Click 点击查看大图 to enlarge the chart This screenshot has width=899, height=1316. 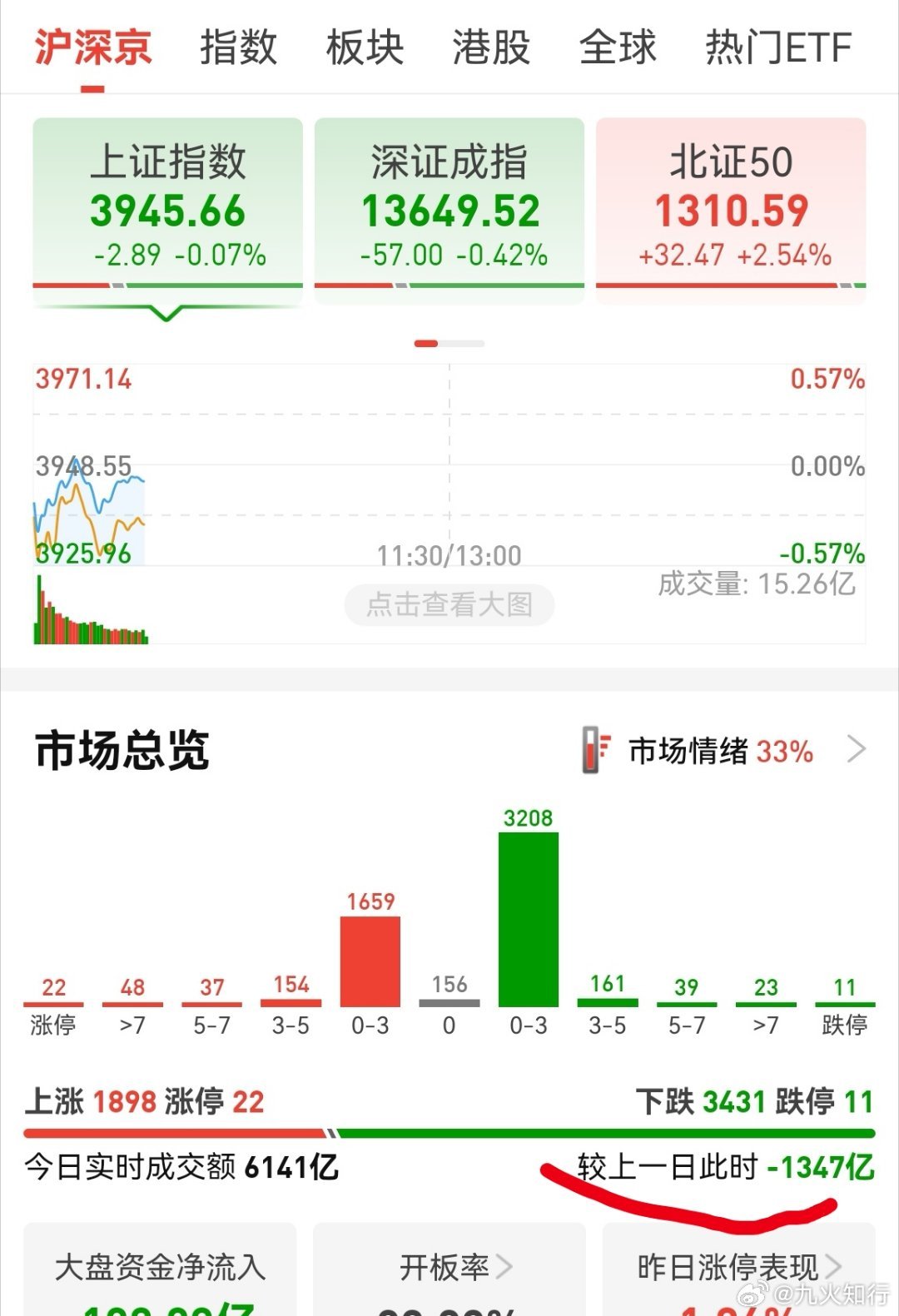tap(448, 605)
